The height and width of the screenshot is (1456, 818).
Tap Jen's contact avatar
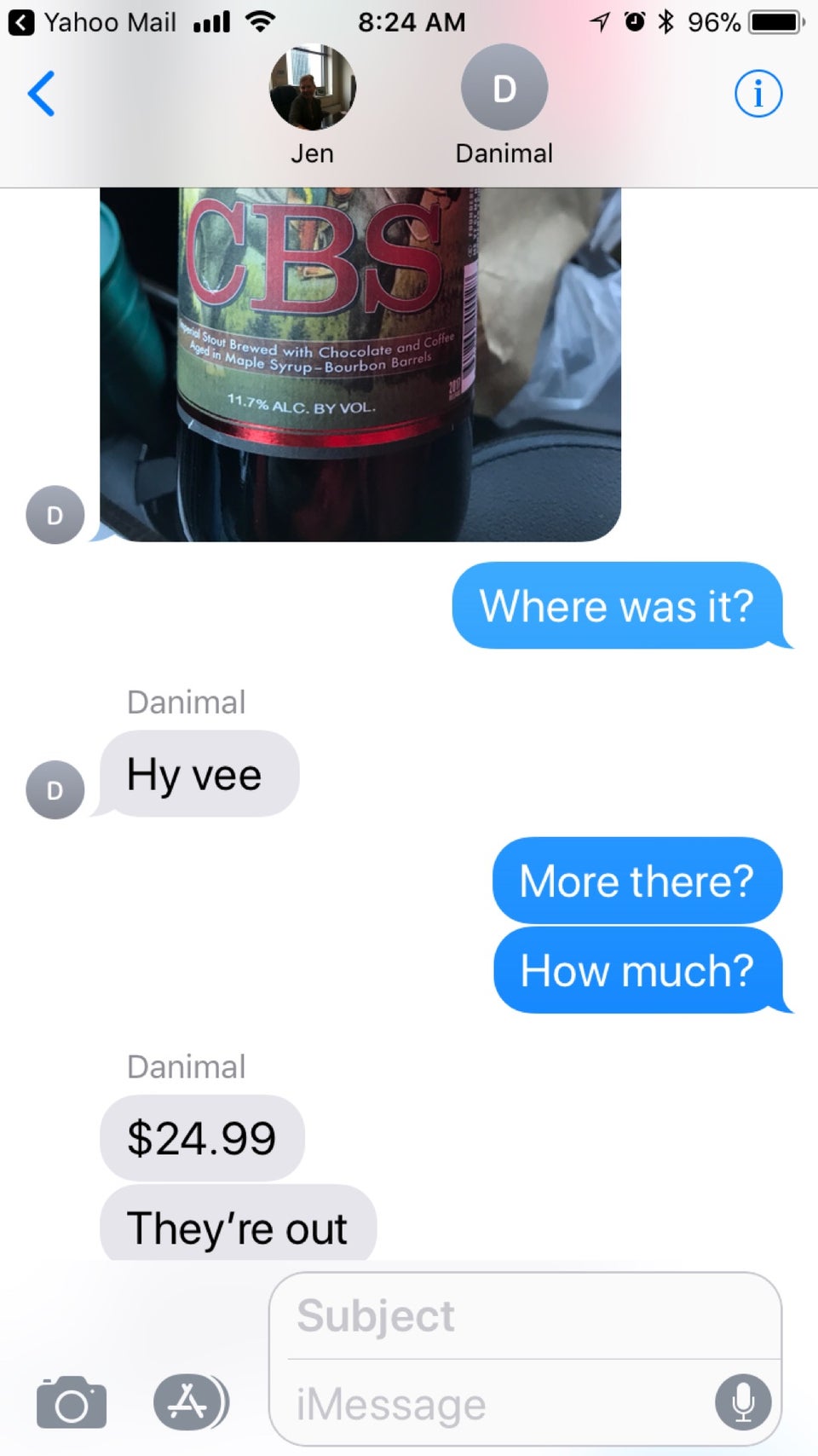coord(312,88)
